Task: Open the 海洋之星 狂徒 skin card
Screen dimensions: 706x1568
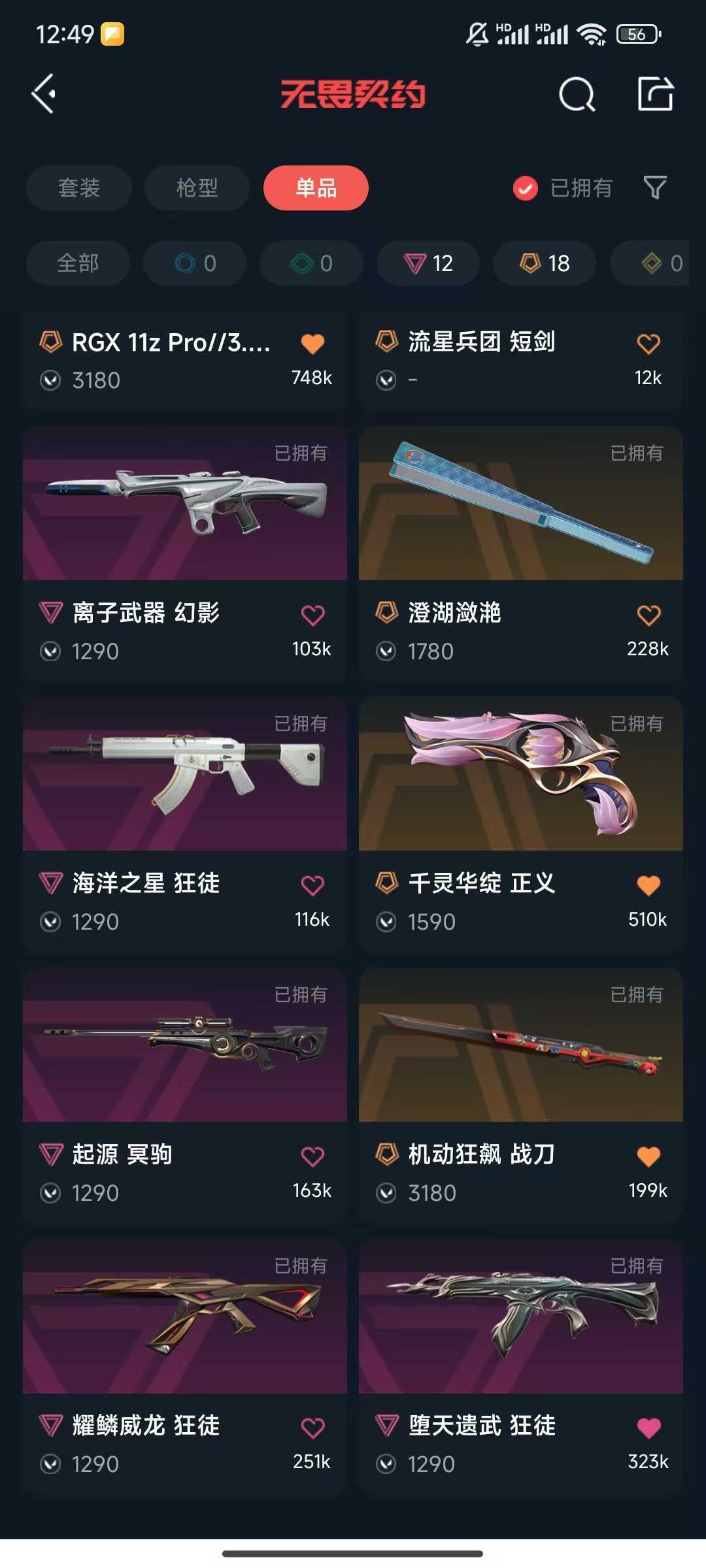Action: 185,825
